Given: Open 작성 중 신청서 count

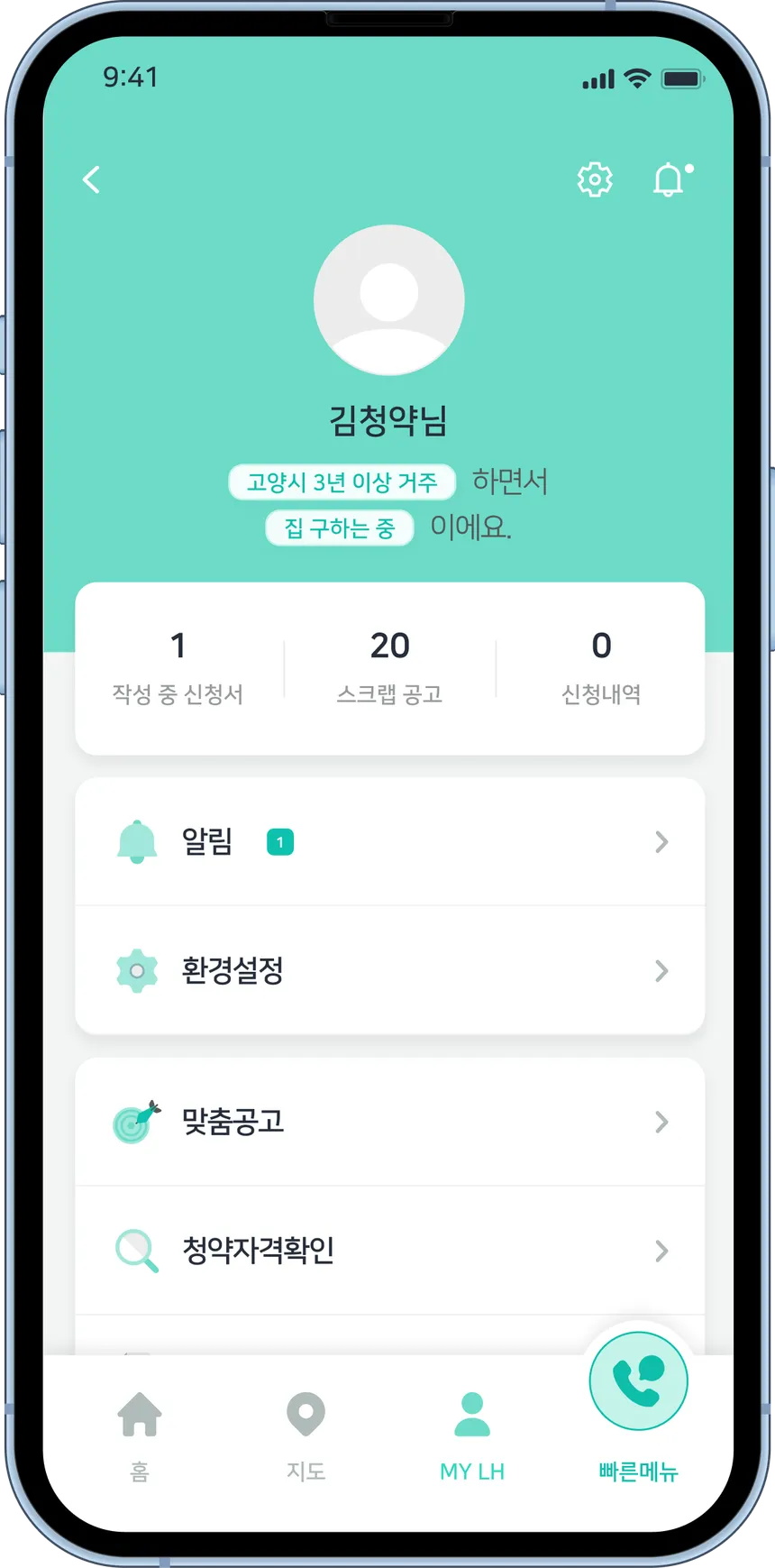Looking at the screenshot, I should pyautogui.click(x=178, y=668).
